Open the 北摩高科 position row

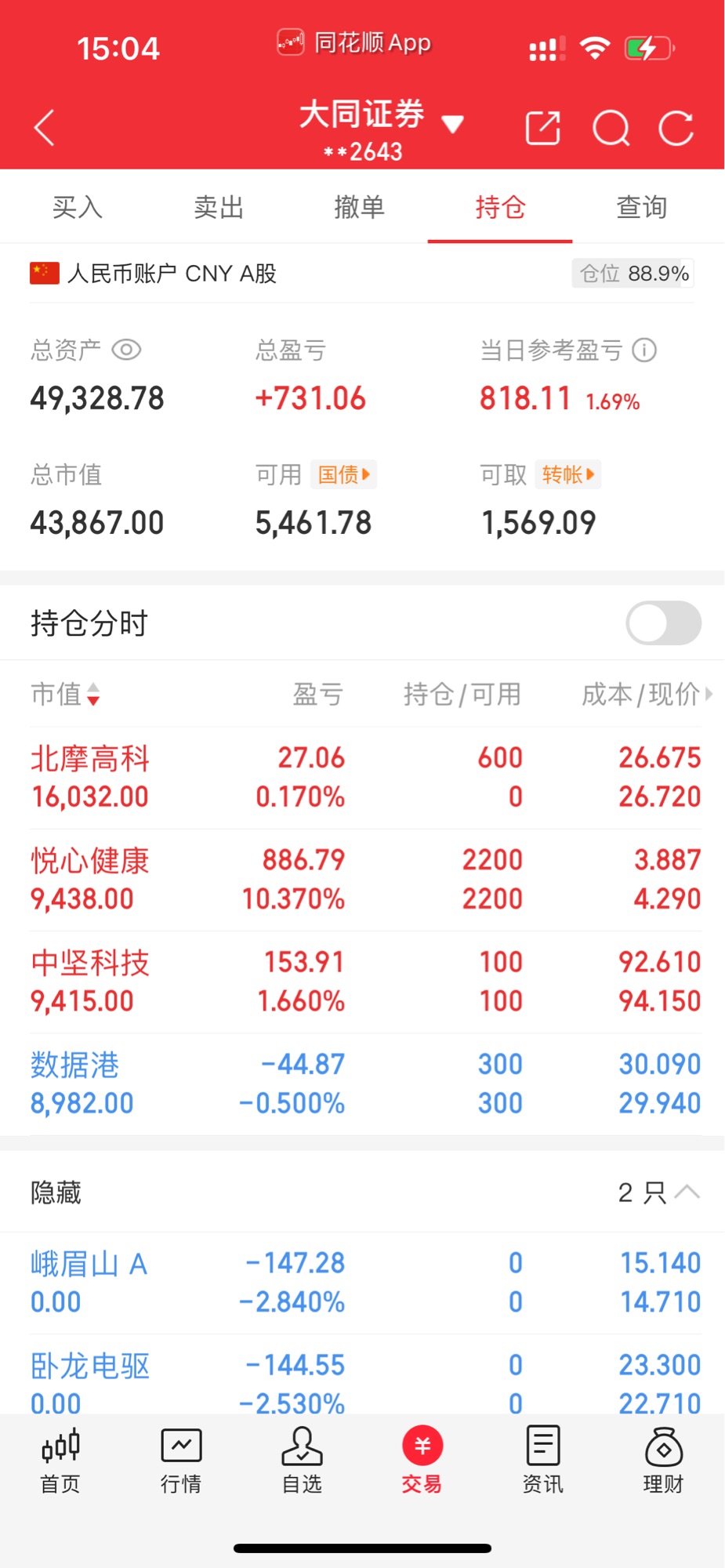point(365,778)
